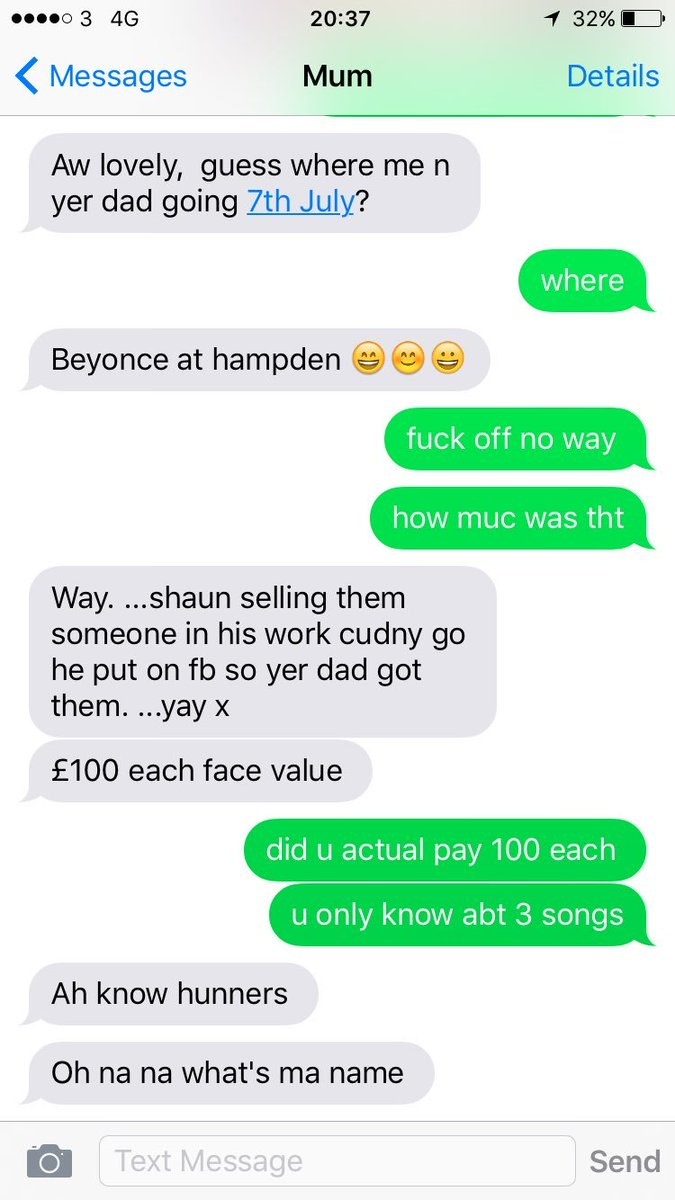Viewport: 675px width, 1200px height.
Task: Open conversation Details
Action: [612, 76]
